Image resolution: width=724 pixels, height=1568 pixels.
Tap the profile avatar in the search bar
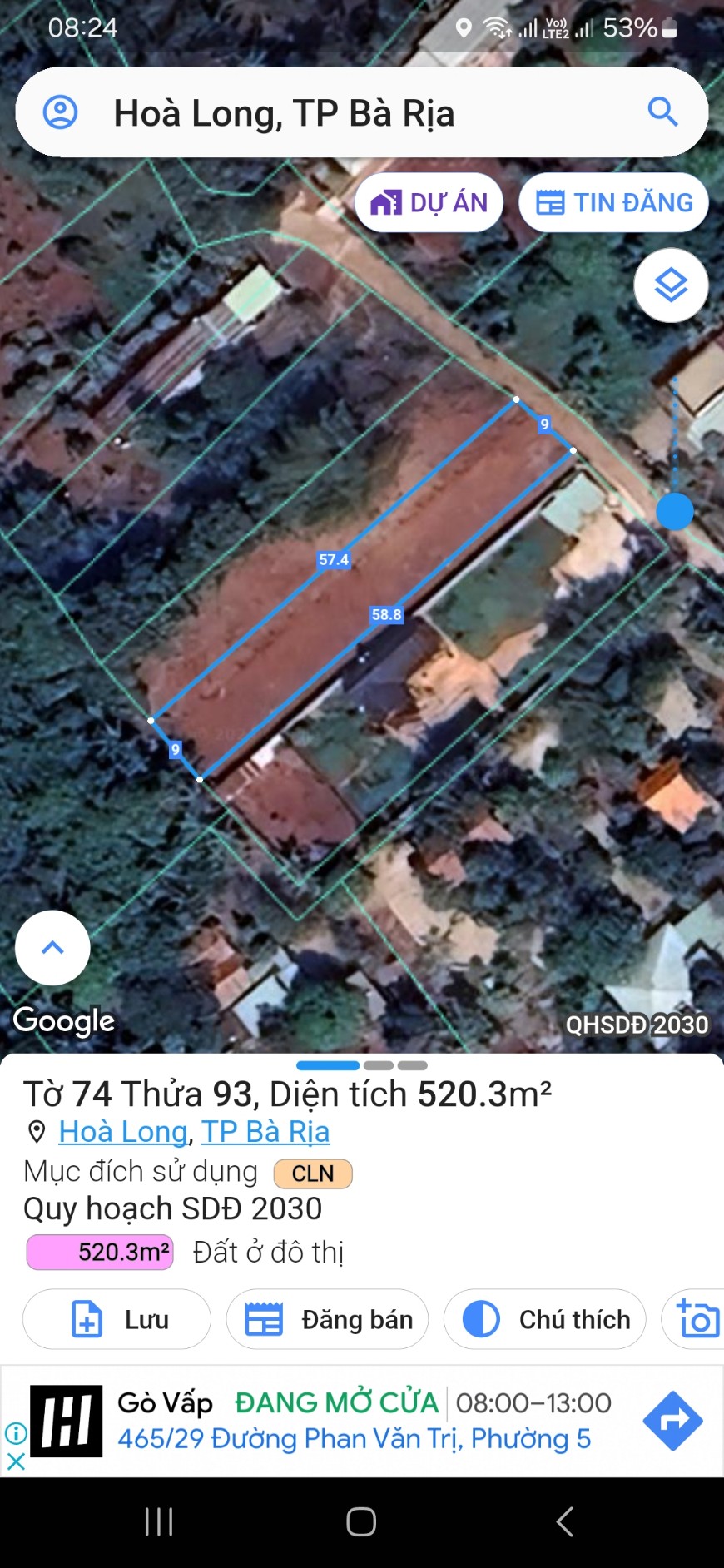(58, 112)
